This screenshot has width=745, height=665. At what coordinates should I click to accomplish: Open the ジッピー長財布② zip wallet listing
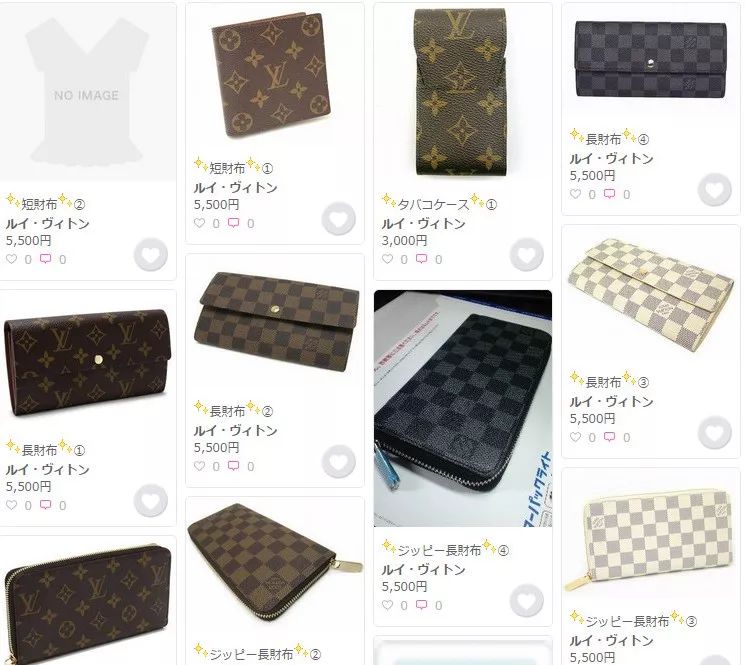coord(276,566)
